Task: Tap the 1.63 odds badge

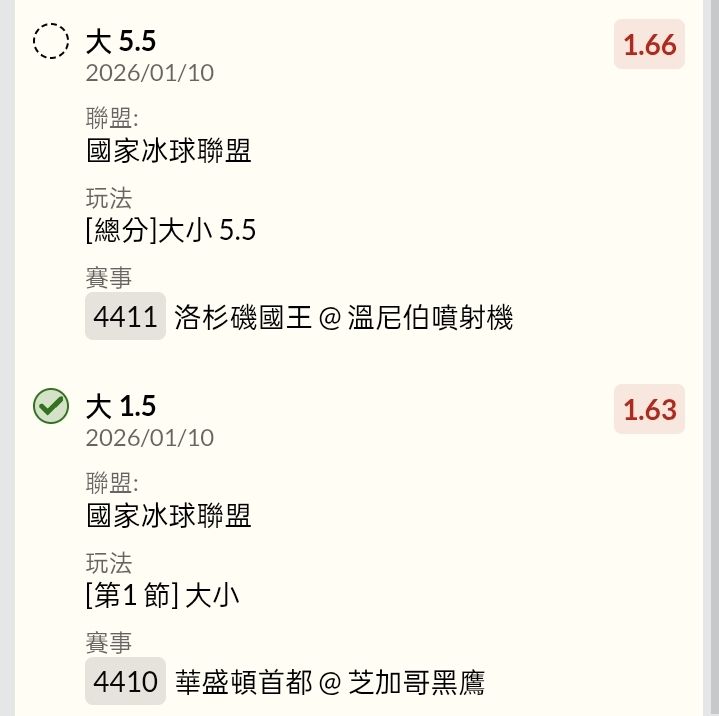Action: click(x=649, y=410)
